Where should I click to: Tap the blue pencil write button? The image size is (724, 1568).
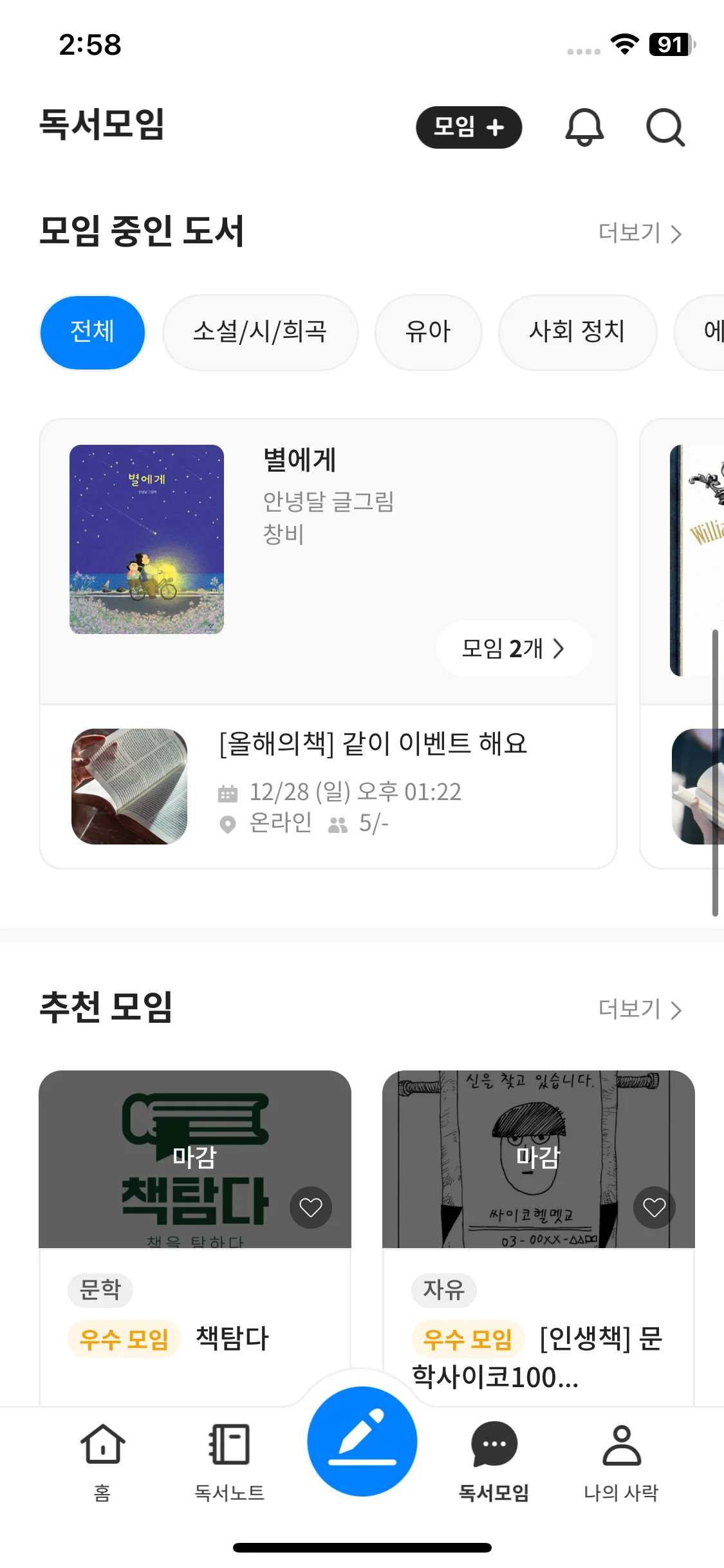tap(362, 1442)
